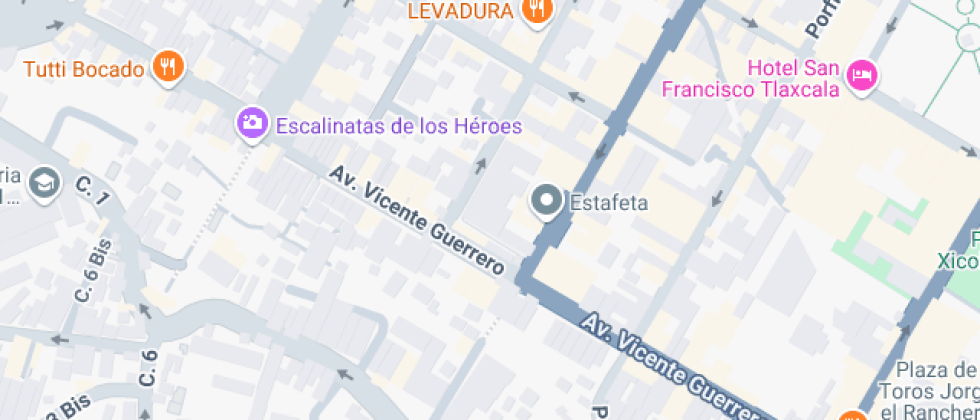Viewport: 980px width, 420px height.
Task: Select the Escalinatas de los Héroes marker
Action: [x=251, y=125]
